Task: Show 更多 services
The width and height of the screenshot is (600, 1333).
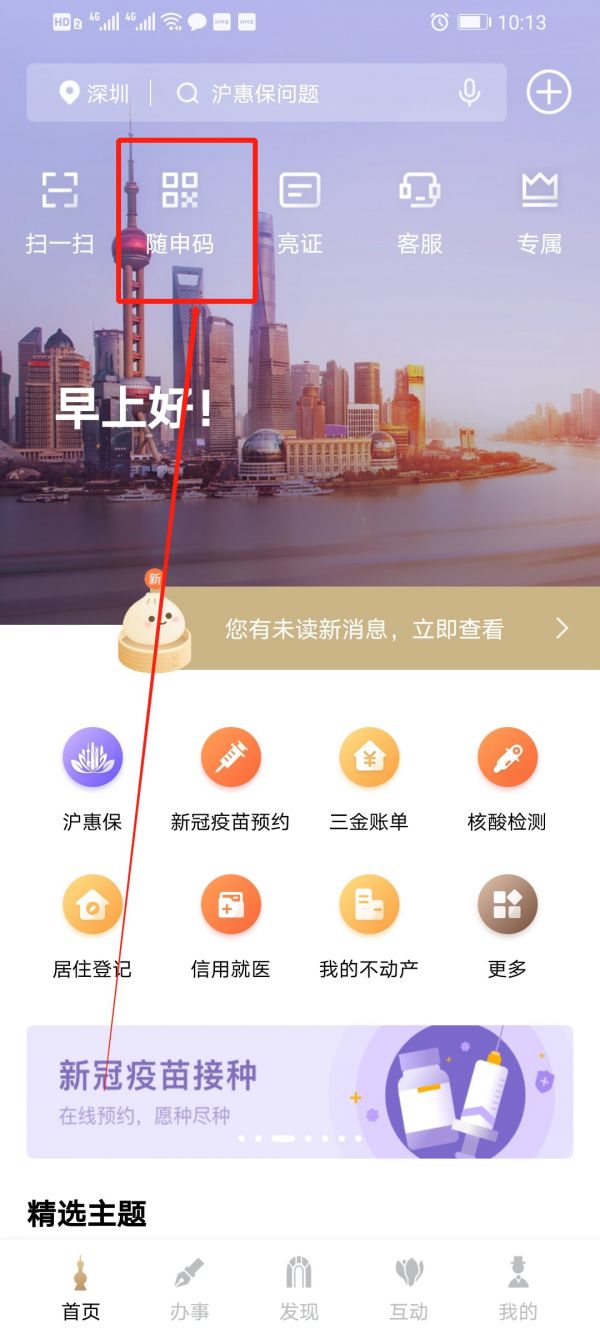Action: [x=506, y=925]
